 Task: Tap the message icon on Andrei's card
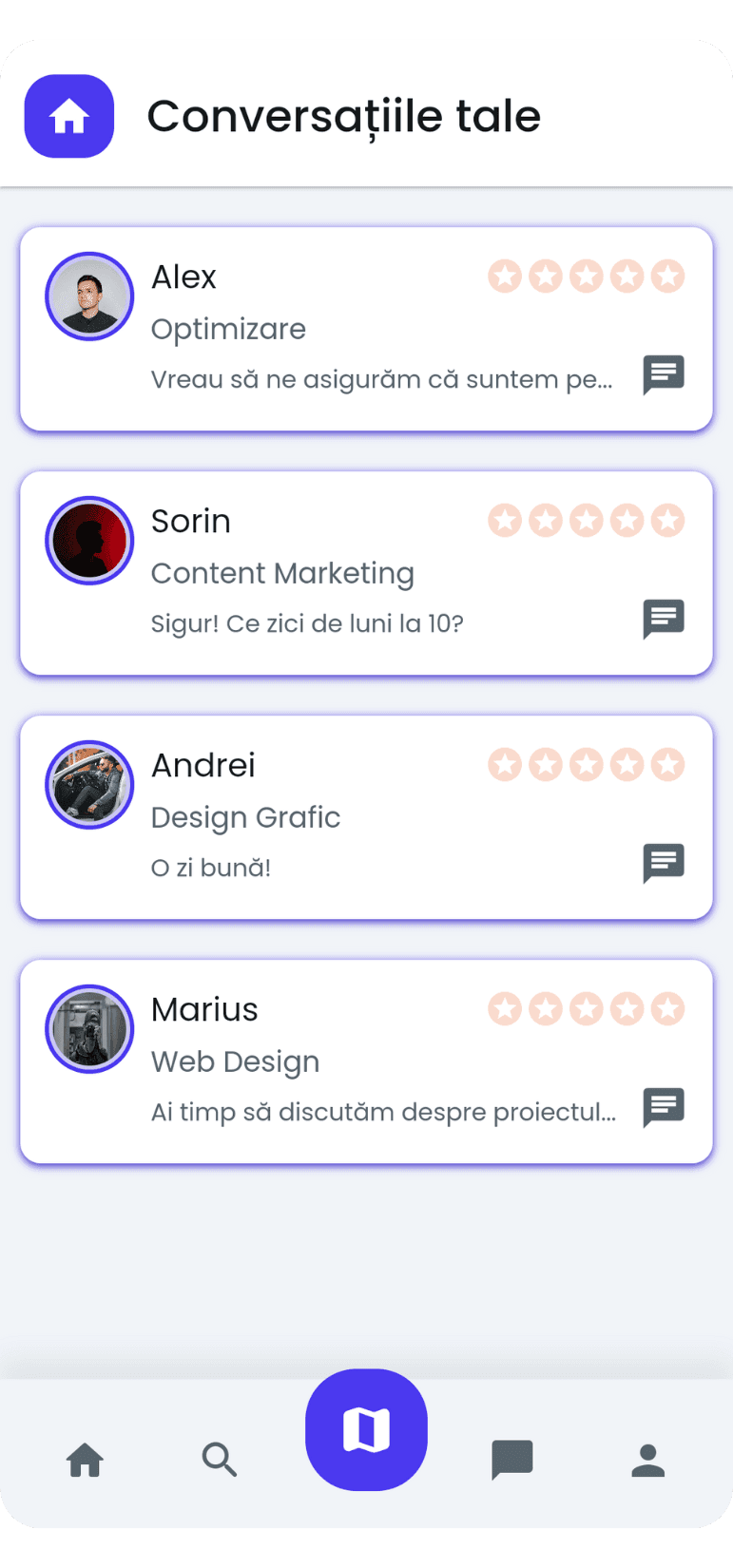tap(663, 863)
